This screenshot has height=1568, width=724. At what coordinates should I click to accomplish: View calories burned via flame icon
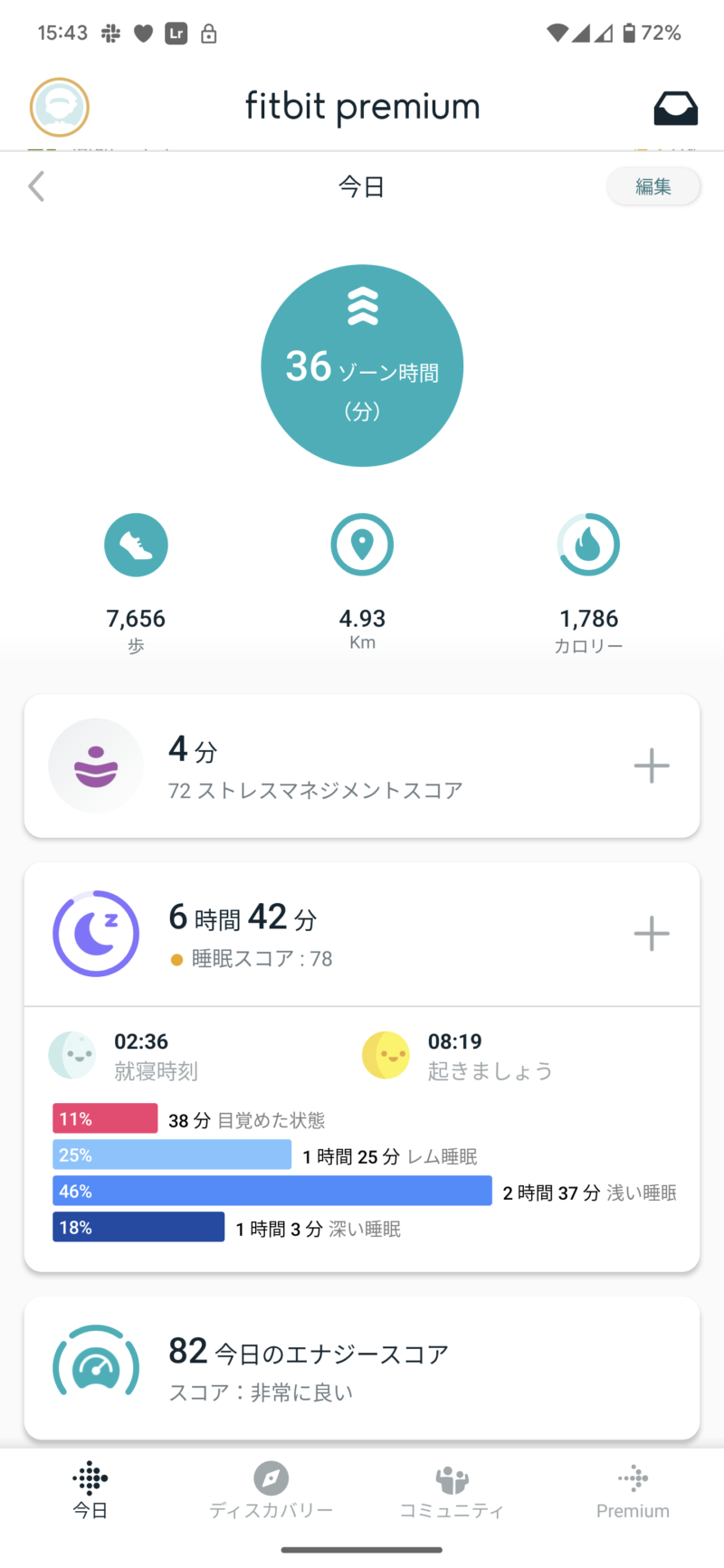588,544
